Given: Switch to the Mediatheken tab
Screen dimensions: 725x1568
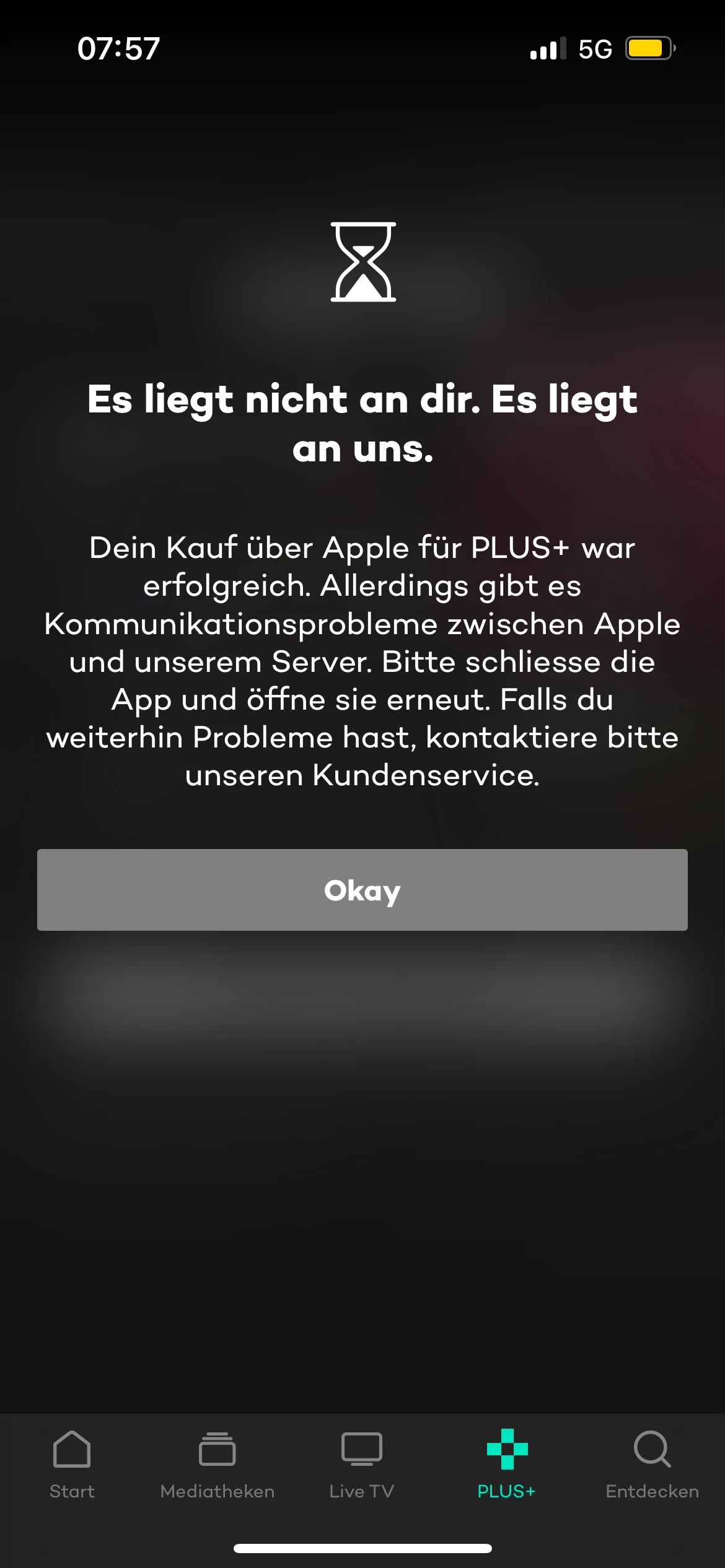Looking at the screenshot, I should [217, 1464].
